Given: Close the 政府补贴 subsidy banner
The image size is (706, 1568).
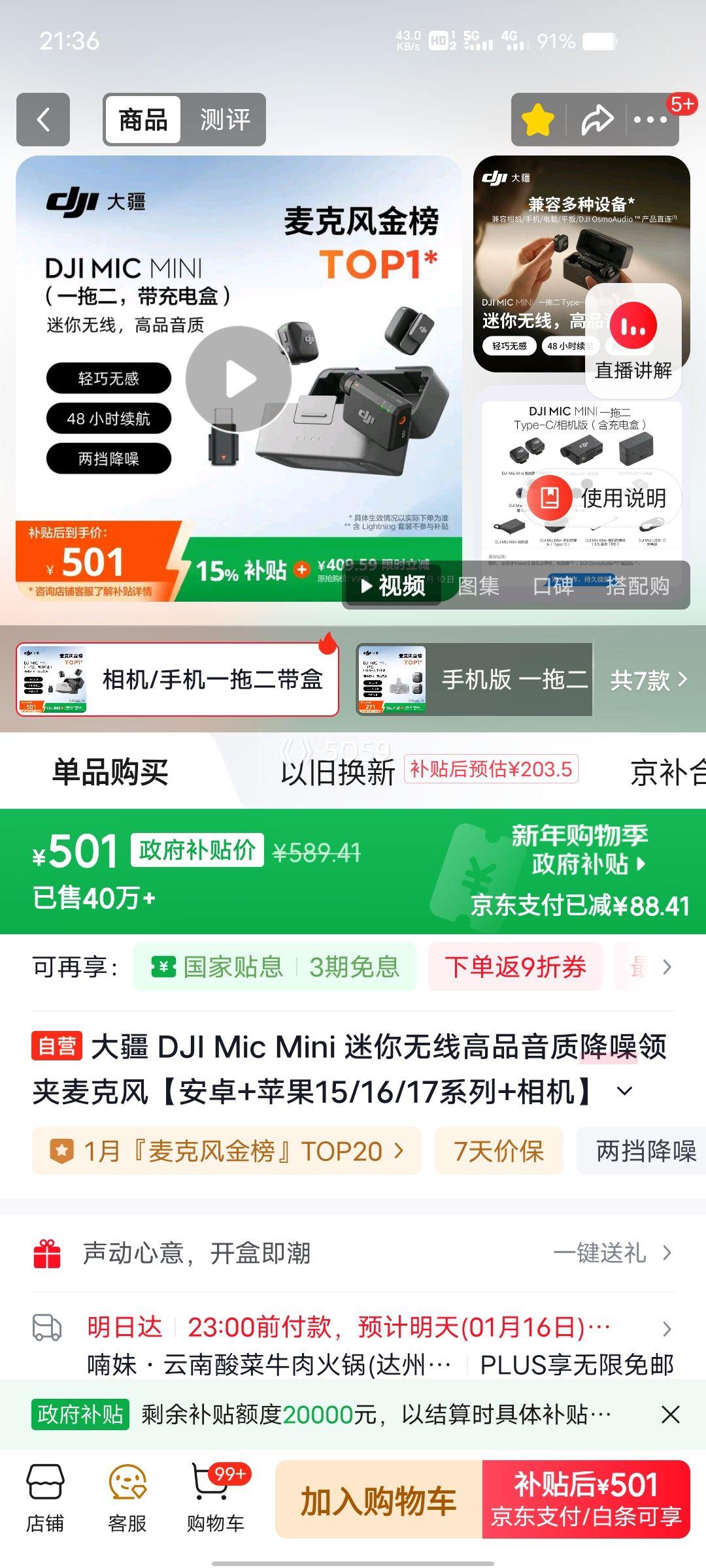Looking at the screenshot, I should (x=671, y=1415).
